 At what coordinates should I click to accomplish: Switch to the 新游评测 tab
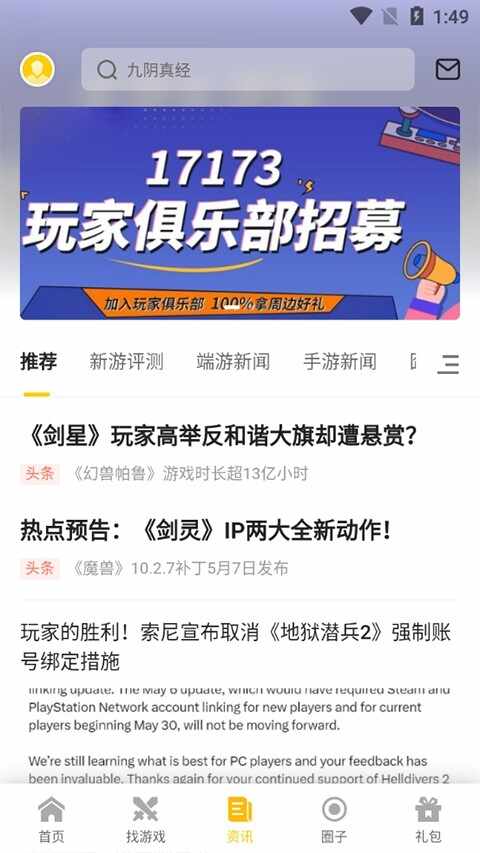[x=126, y=362]
